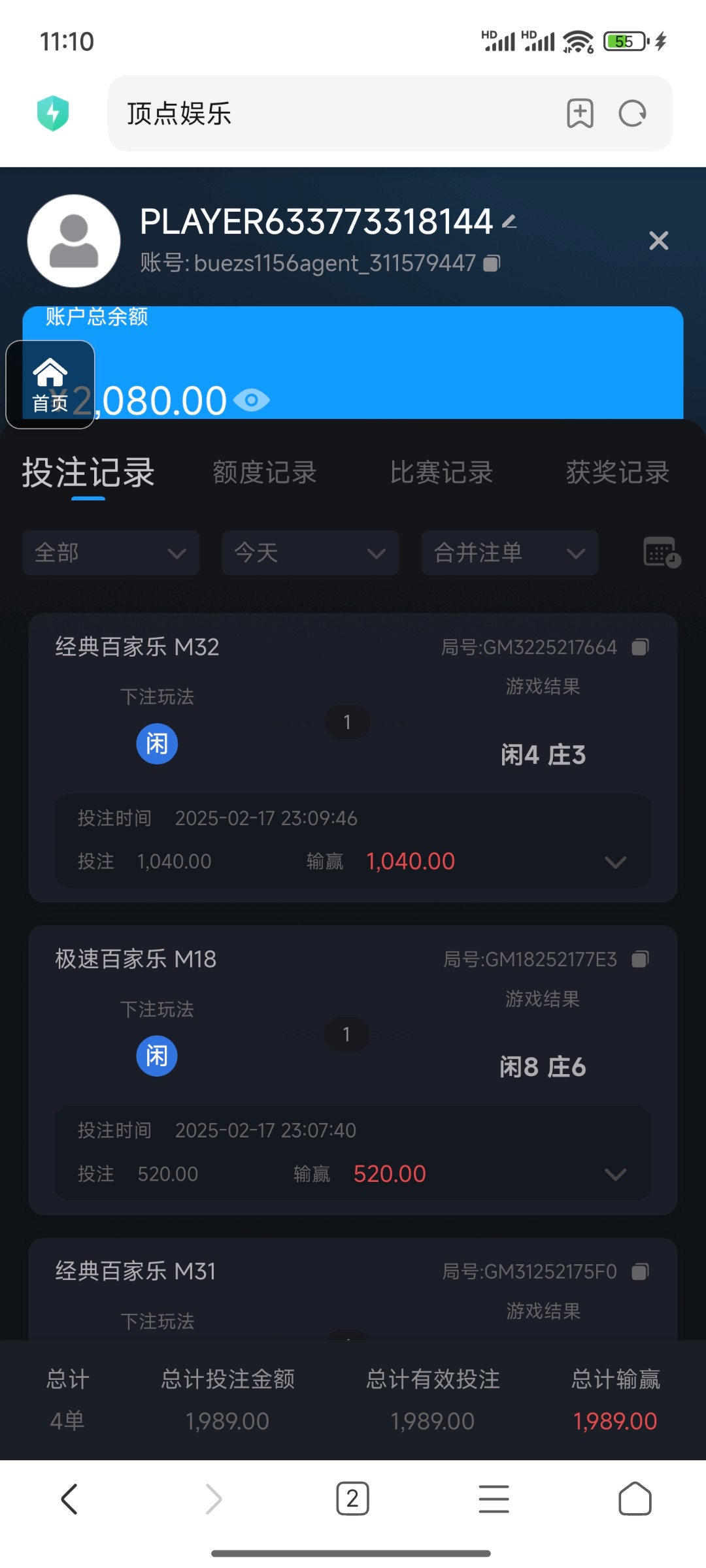Image resolution: width=706 pixels, height=1568 pixels.
Task: Edit the PLAYER633773318144 nickname
Action: 510,222
